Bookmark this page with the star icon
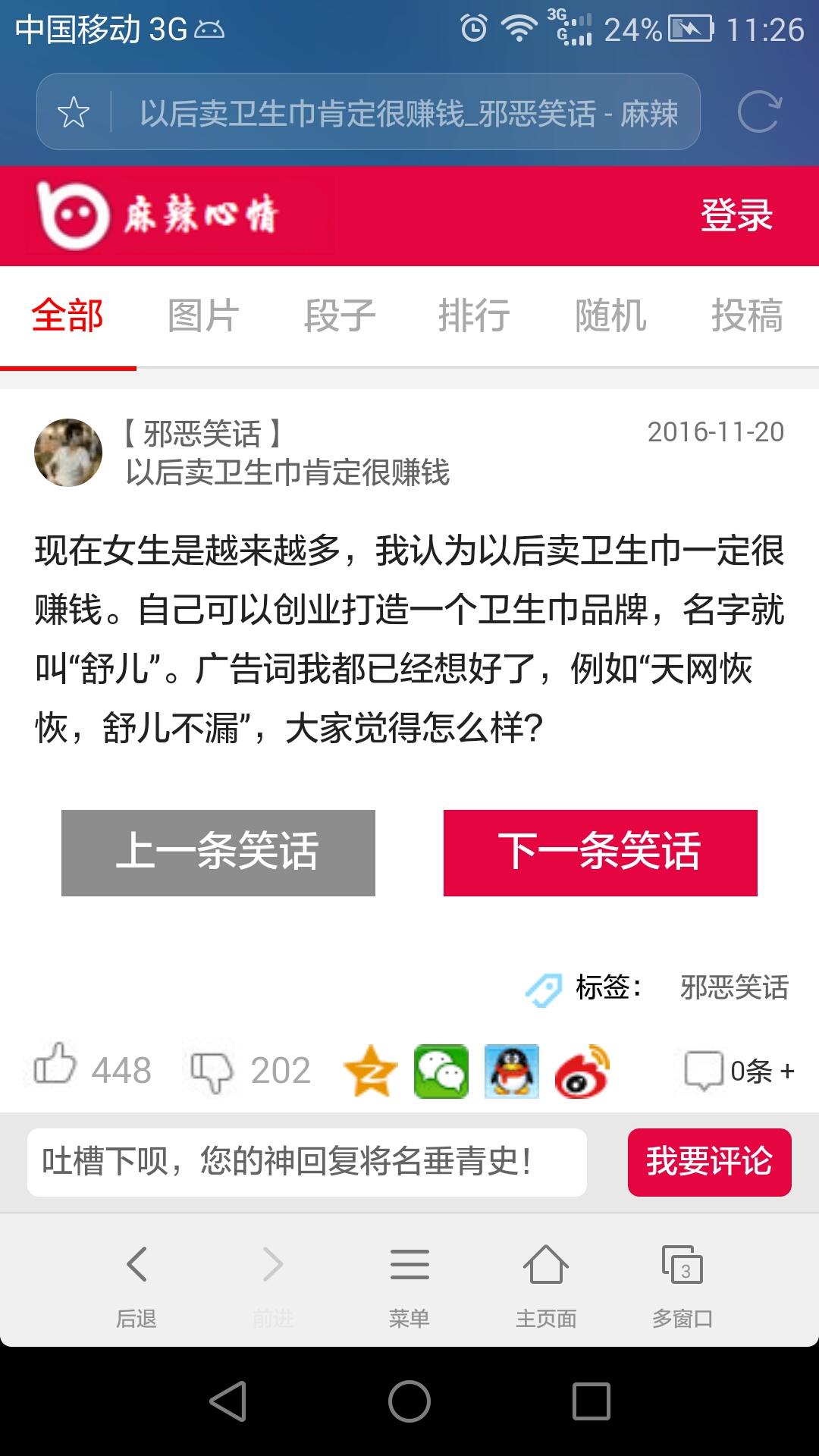Image resolution: width=819 pixels, height=1456 pixels. pos(74,112)
